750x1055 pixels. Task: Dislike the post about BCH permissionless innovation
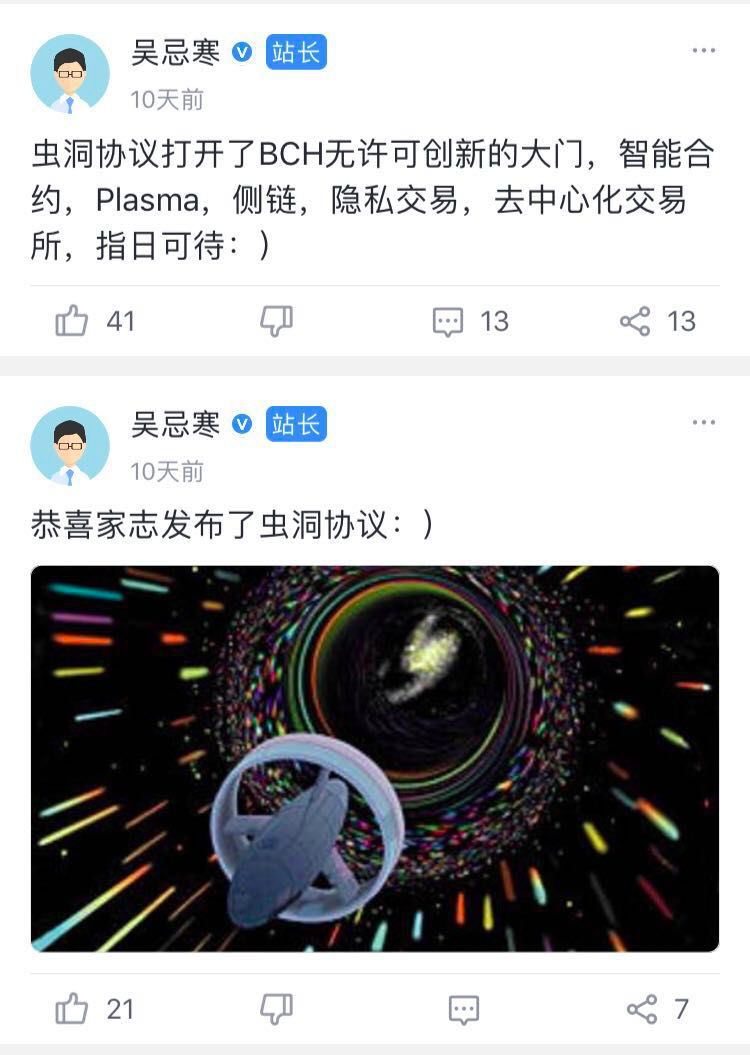276,321
